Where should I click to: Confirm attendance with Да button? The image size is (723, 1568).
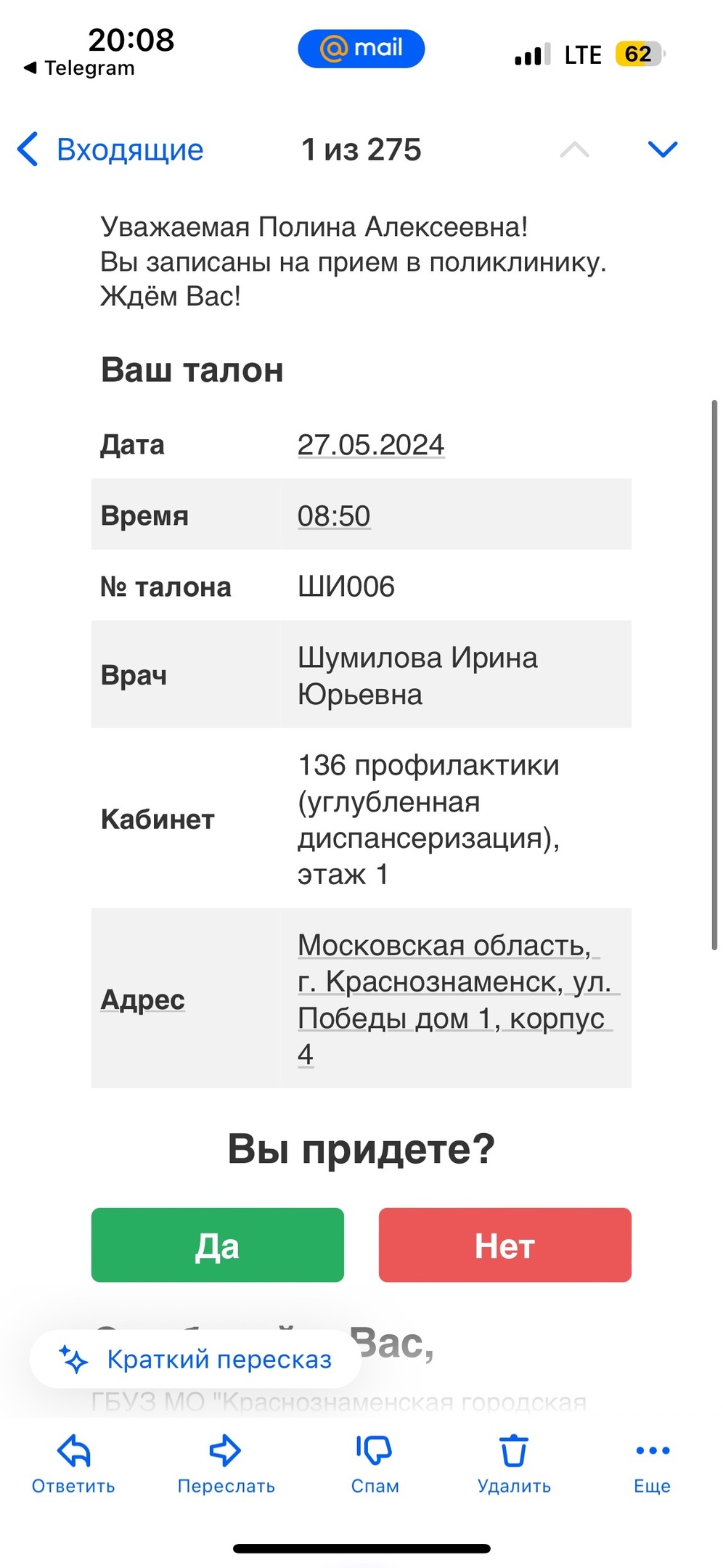(x=217, y=1245)
